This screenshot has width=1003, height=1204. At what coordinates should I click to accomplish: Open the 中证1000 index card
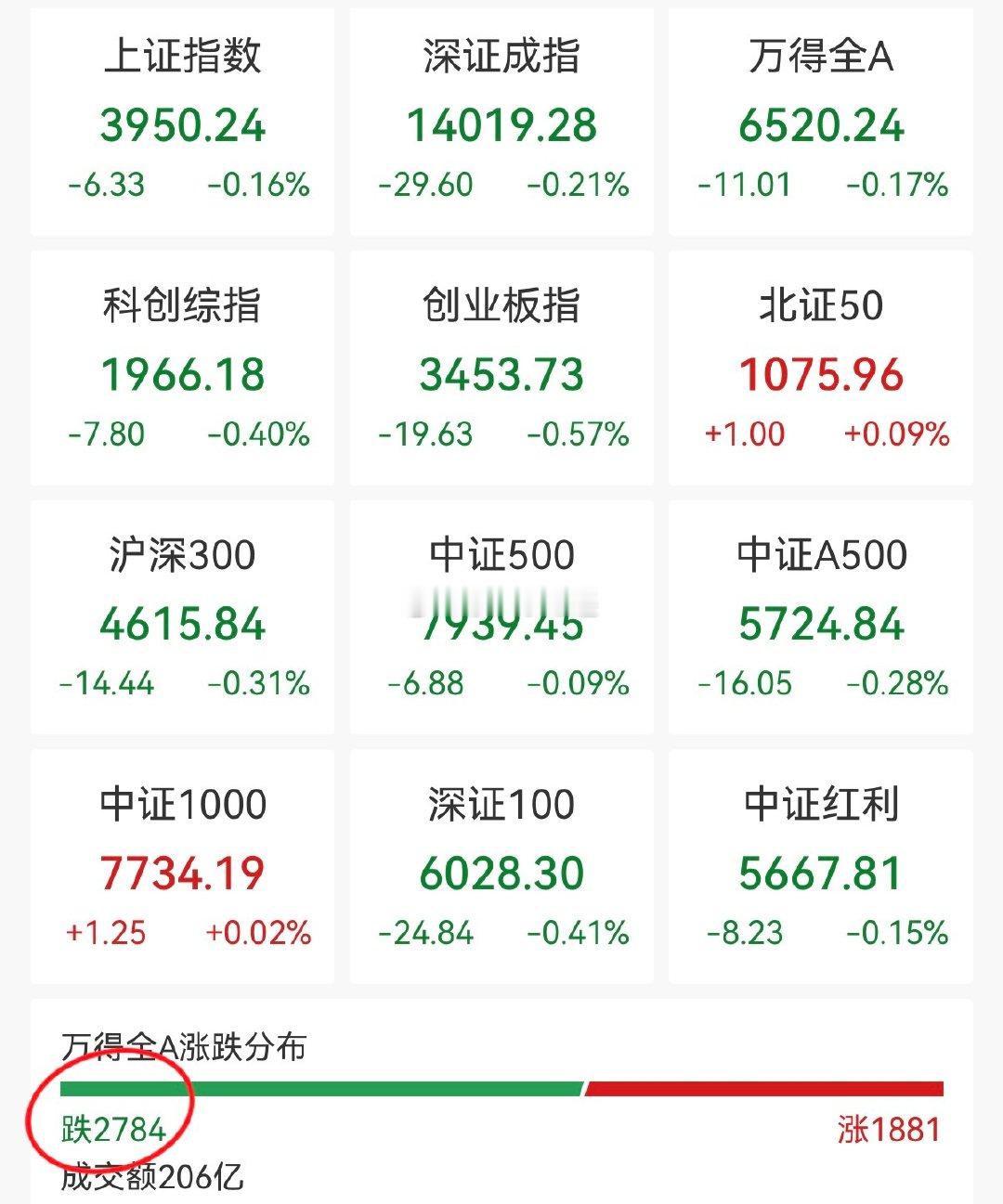tap(182, 867)
